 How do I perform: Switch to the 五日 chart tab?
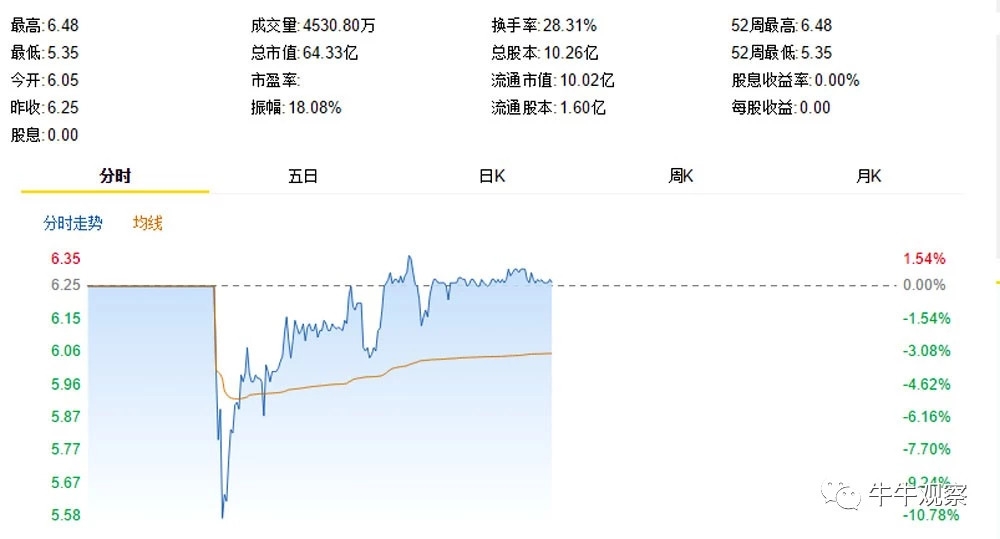point(303,176)
